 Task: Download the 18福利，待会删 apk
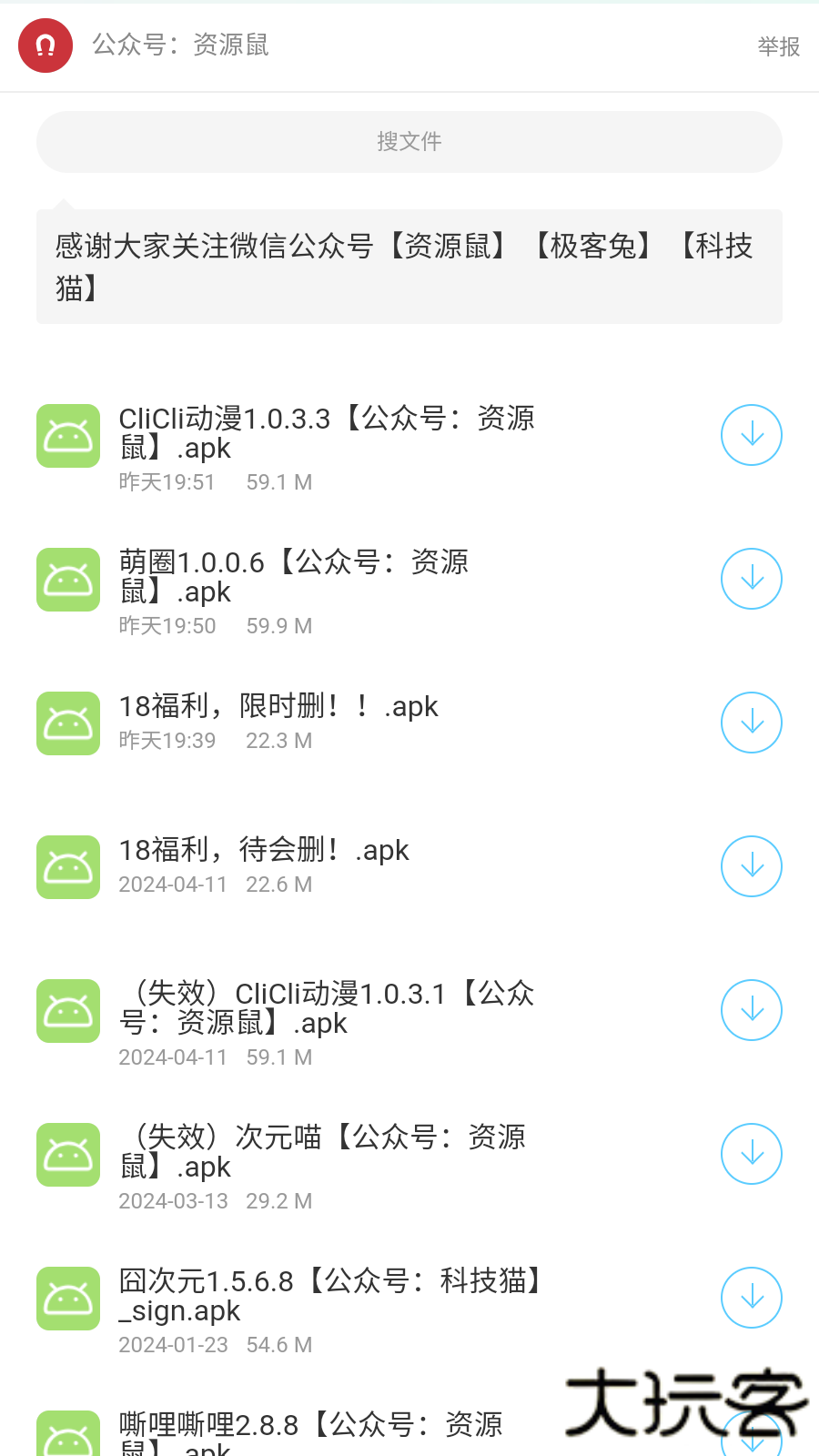coord(751,866)
